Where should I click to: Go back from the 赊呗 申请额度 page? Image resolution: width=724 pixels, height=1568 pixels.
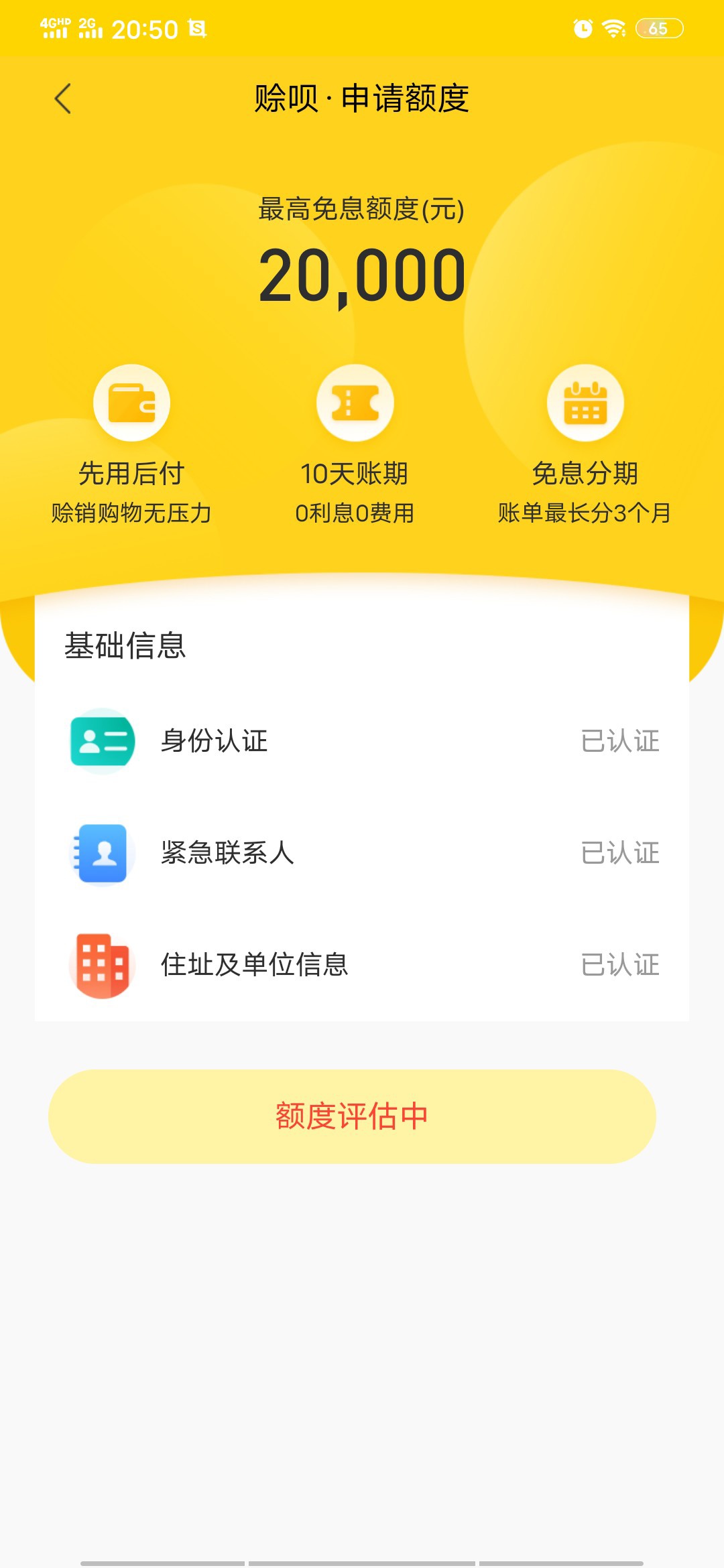click(62, 99)
